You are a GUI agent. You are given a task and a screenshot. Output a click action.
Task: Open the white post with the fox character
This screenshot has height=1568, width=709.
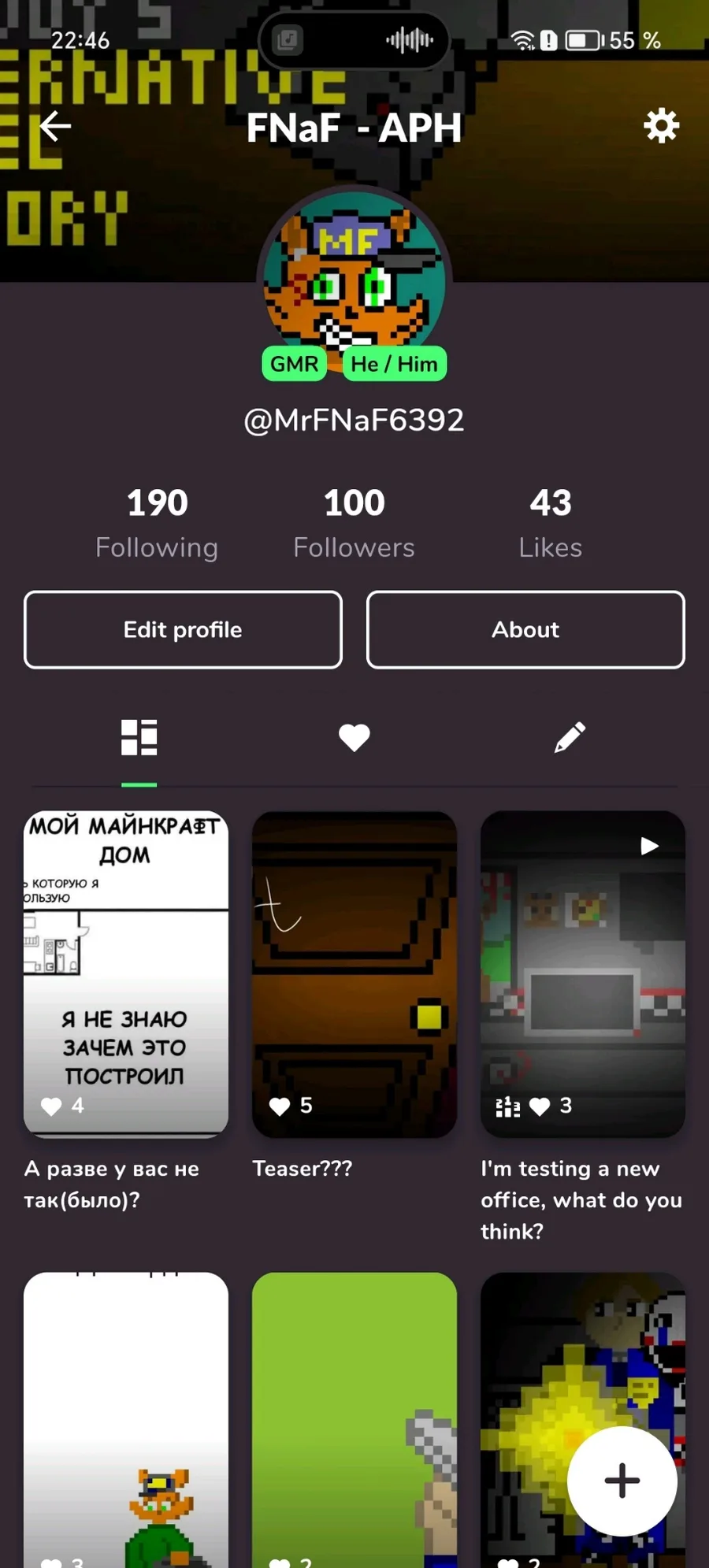point(126,1418)
